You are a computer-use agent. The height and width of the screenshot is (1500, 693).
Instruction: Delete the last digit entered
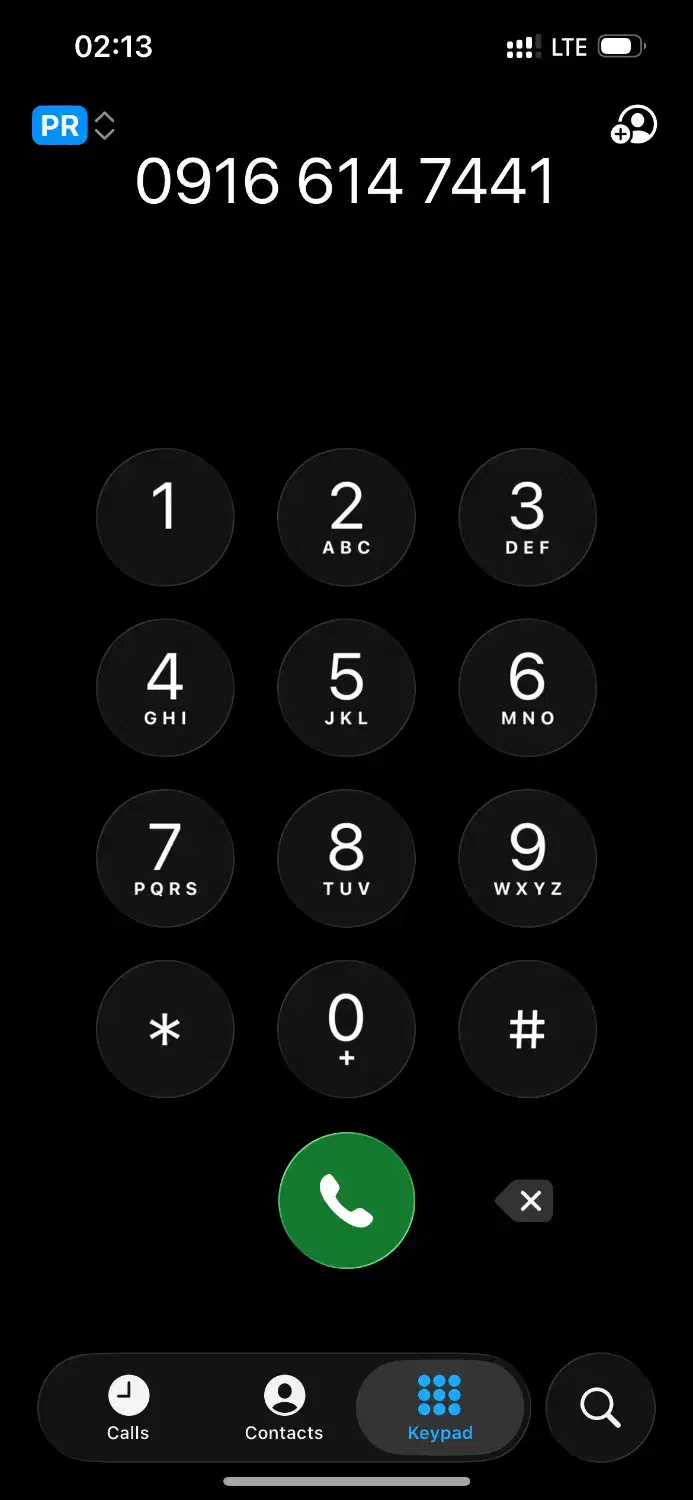pyautogui.click(x=524, y=1201)
